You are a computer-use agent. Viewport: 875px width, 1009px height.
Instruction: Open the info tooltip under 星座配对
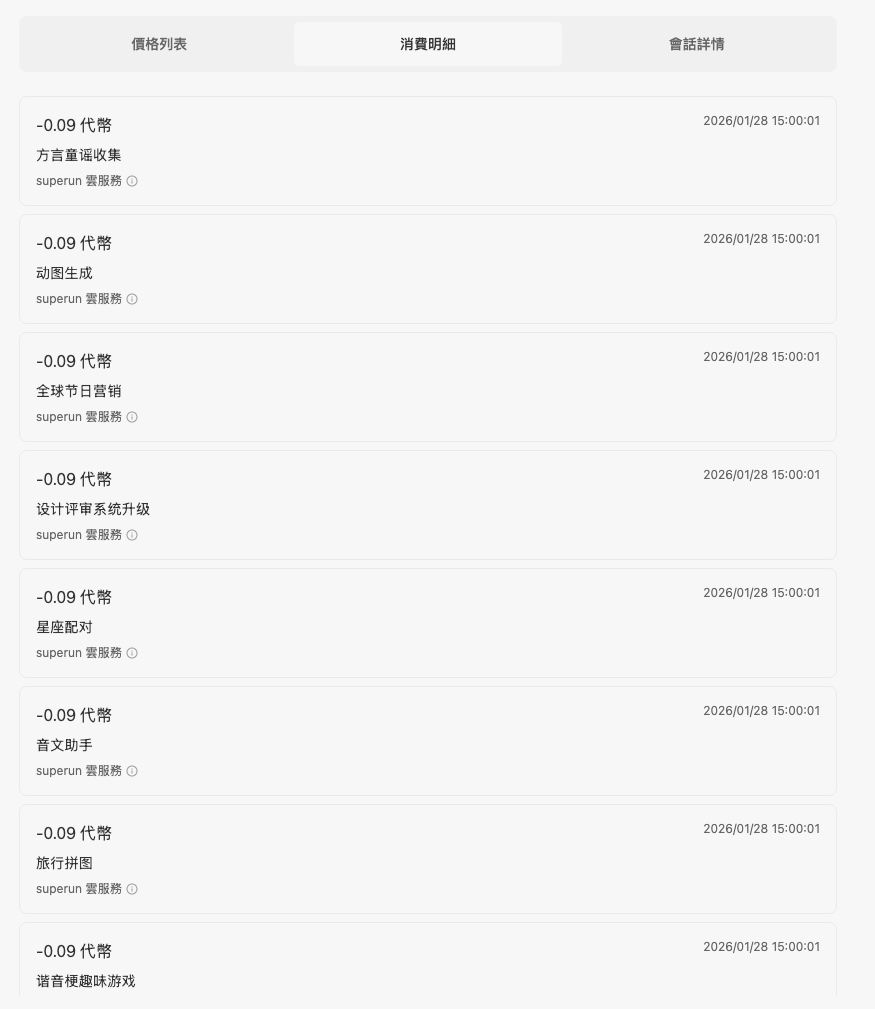(132, 653)
